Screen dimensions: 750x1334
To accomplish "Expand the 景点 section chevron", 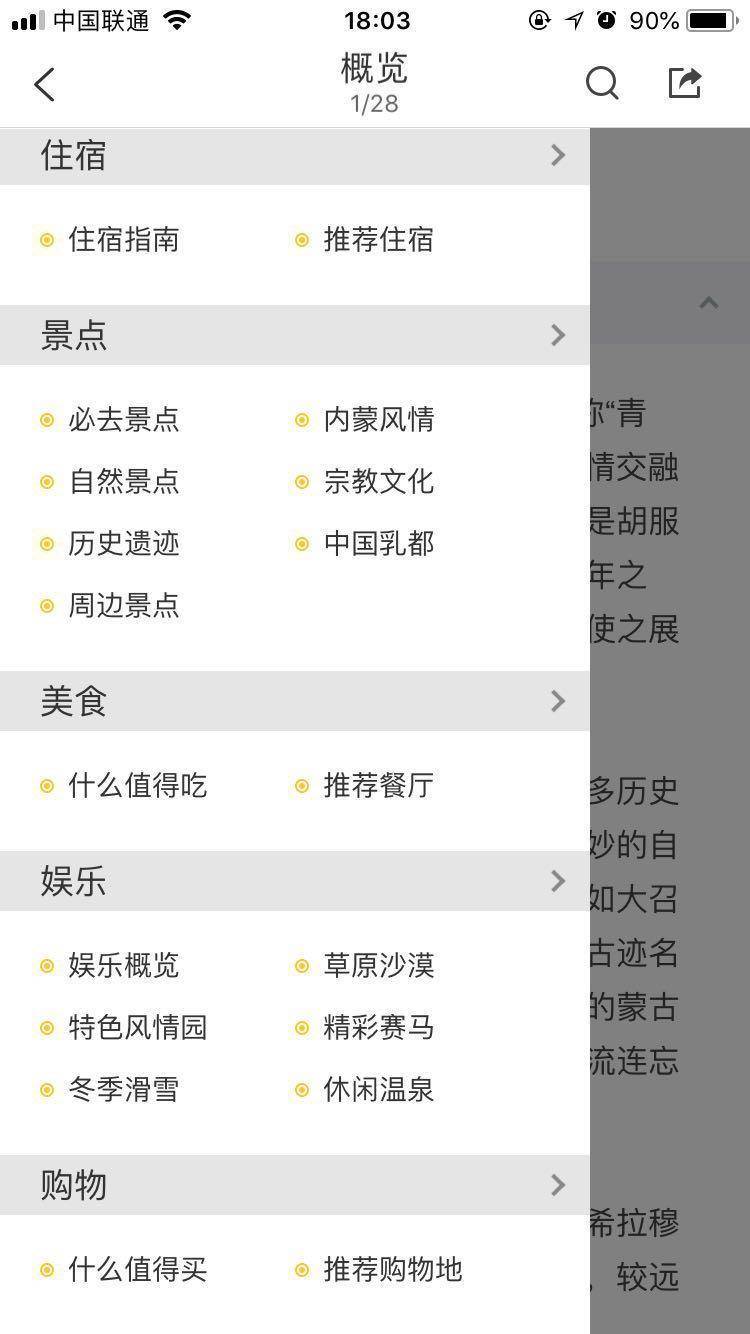I will pos(557,335).
